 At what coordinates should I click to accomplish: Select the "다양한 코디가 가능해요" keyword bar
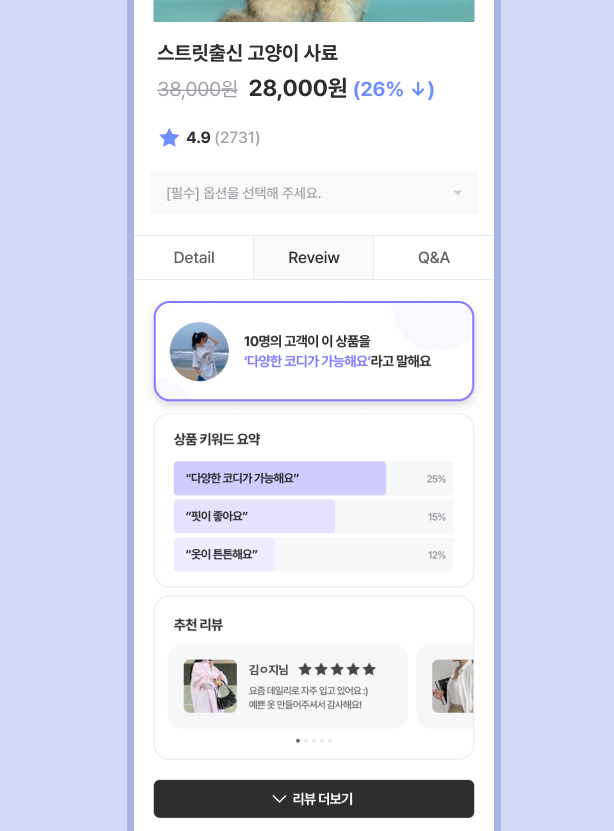[x=313, y=478]
